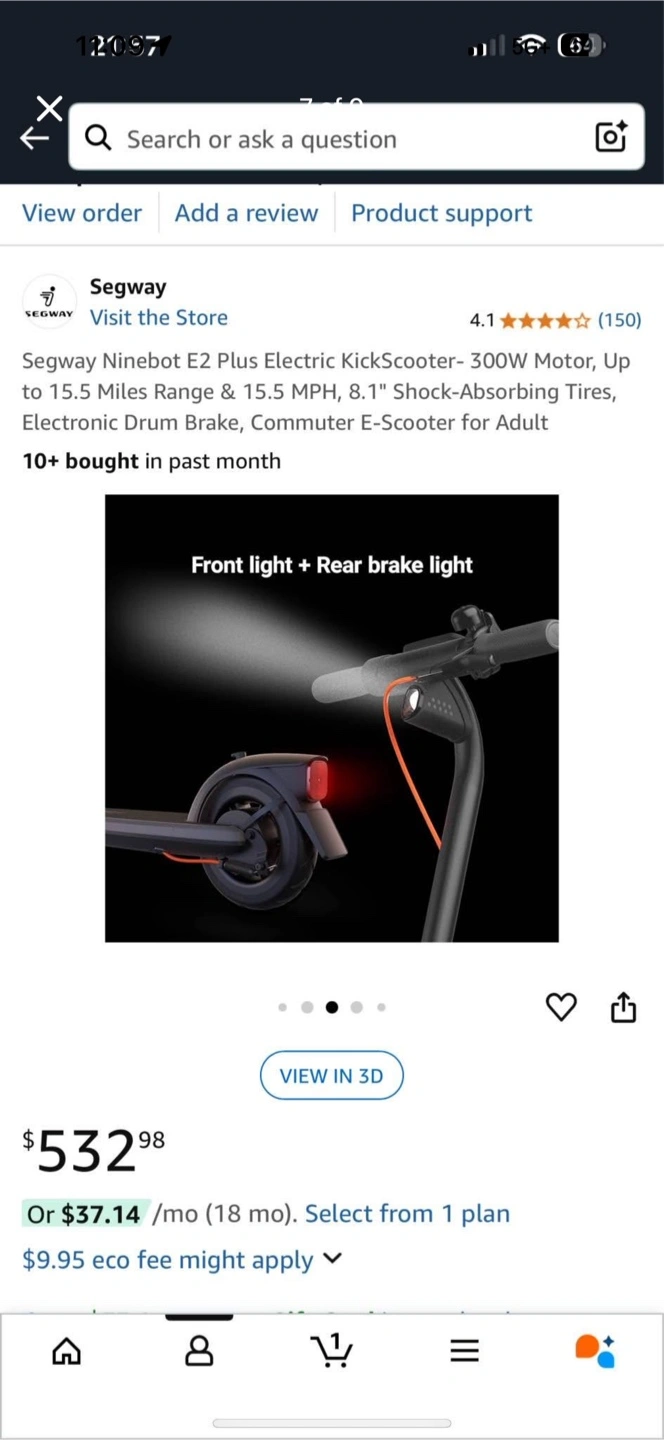Viewport: 664px width, 1440px height.
Task: Tap the VIEW IN 3D button
Action: (x=331, y=1076)
